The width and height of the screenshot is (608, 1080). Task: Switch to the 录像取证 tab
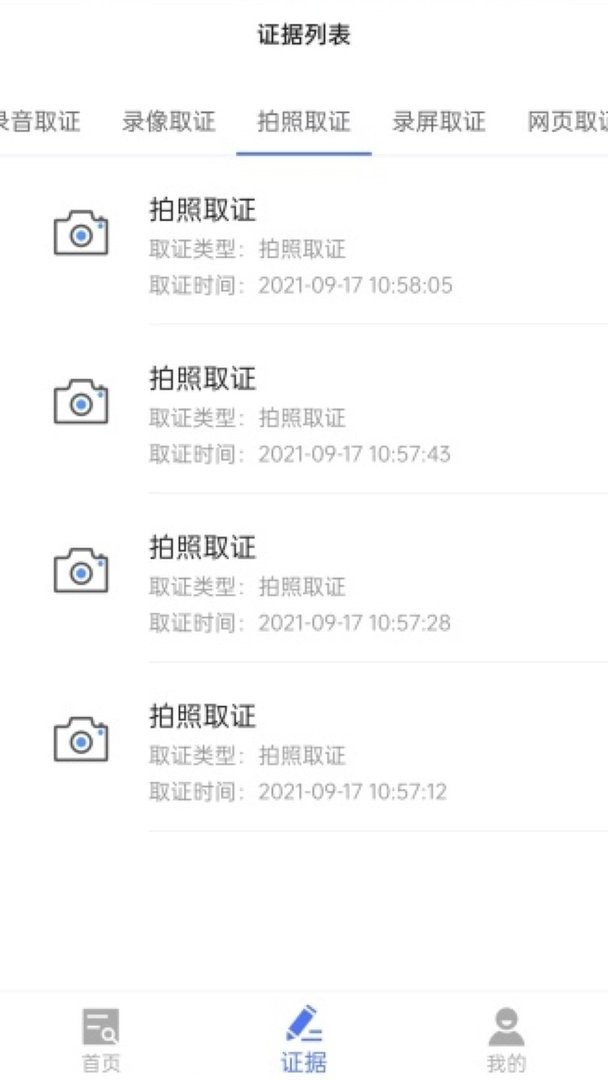(x=168, y=122)
